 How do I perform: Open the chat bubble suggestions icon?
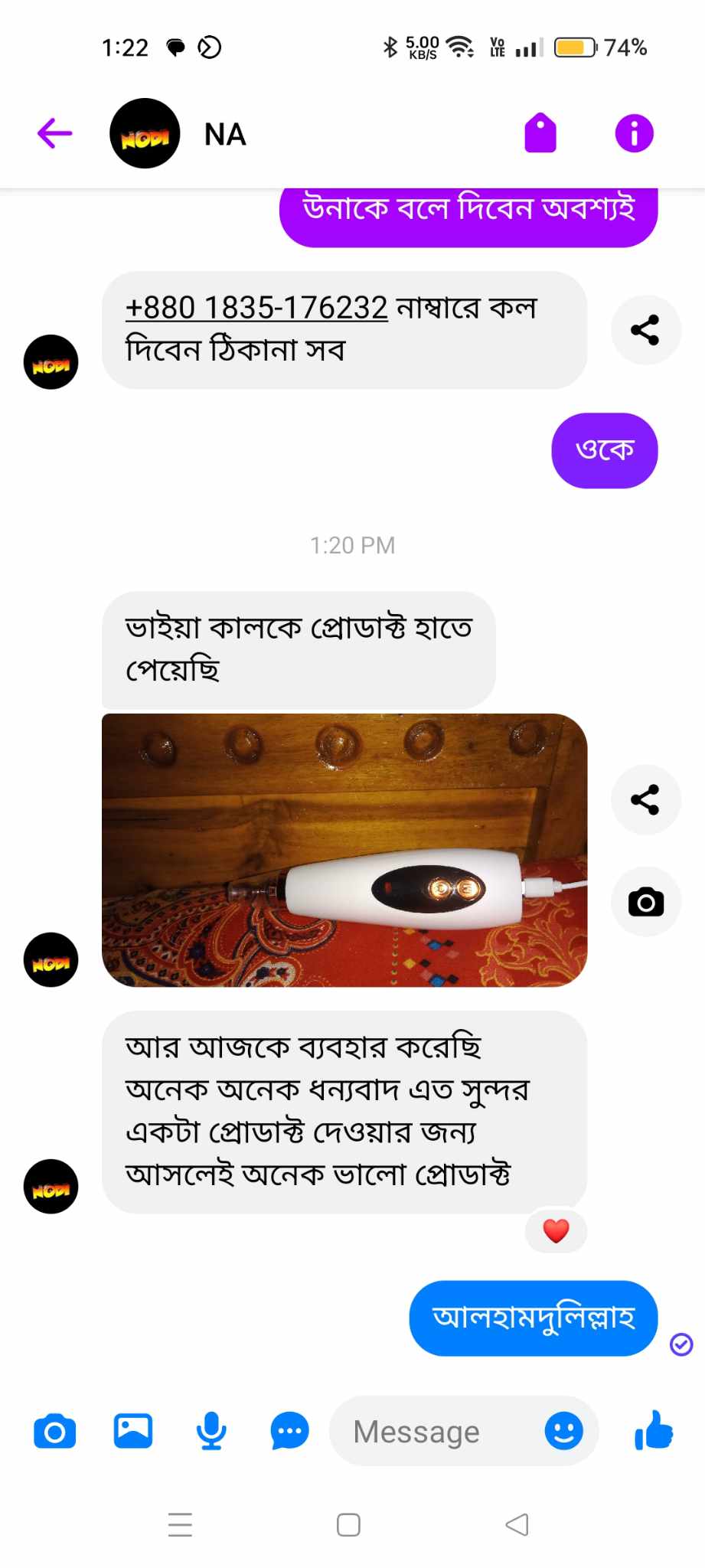(x=289, y=1431)
